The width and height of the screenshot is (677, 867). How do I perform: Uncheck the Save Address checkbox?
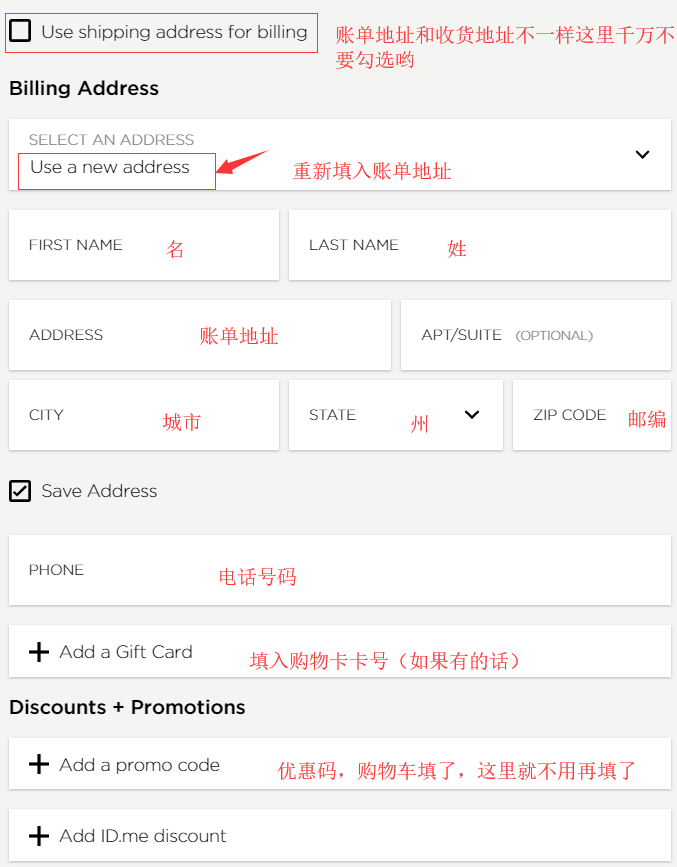pyautogui.click(x=20, y=491)
